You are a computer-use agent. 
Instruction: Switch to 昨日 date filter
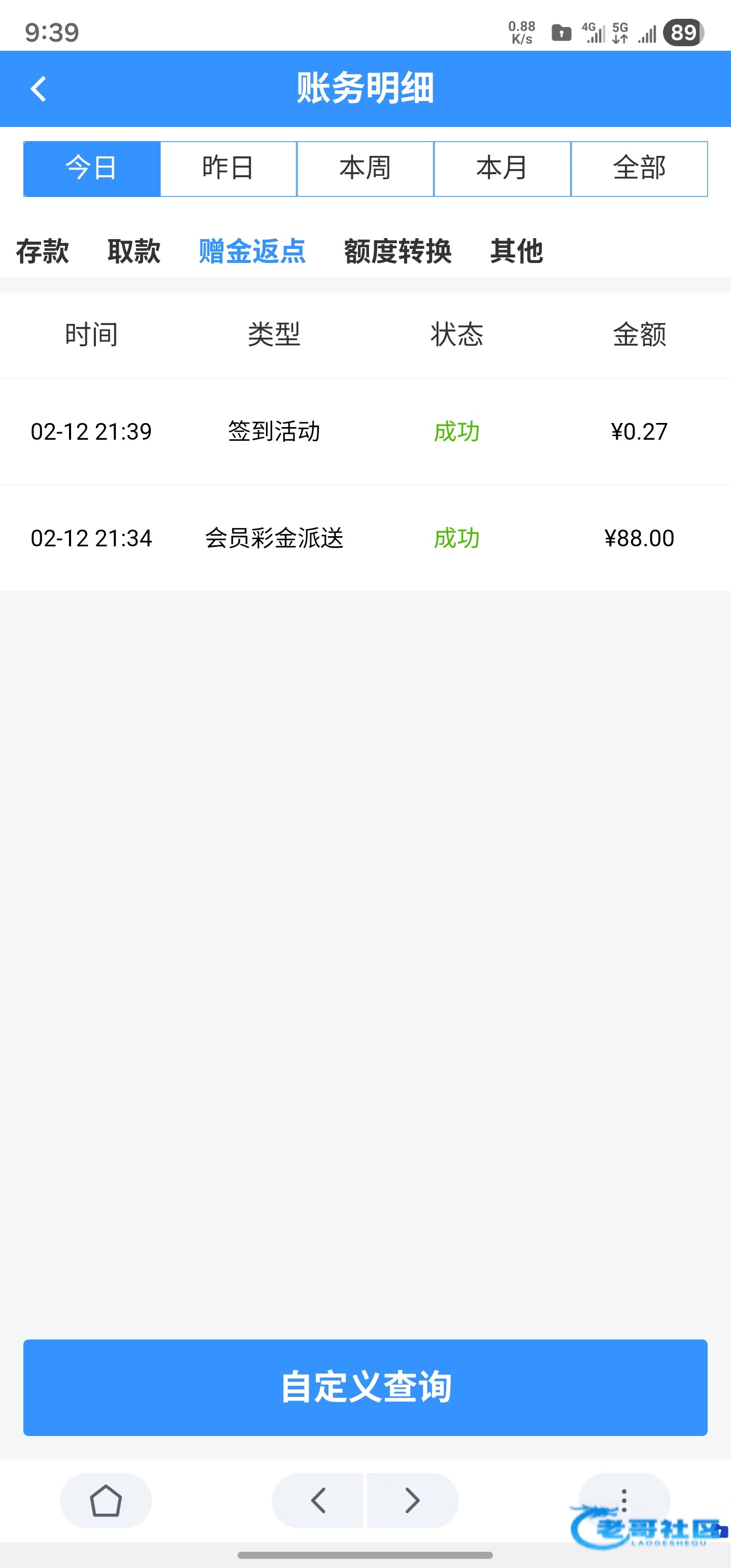coord(228,169)
